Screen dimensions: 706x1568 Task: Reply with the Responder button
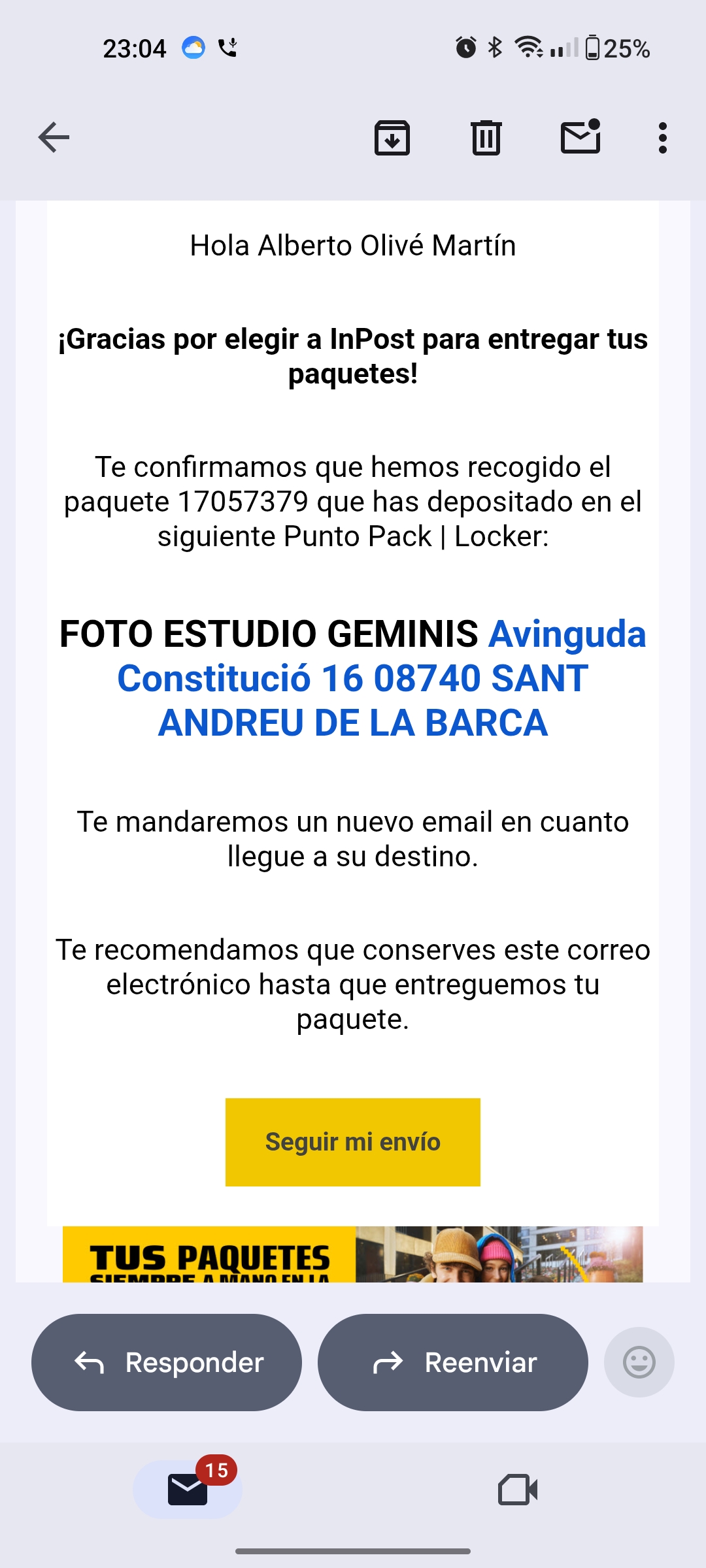pyautogui.click(x=167, y=1362)
